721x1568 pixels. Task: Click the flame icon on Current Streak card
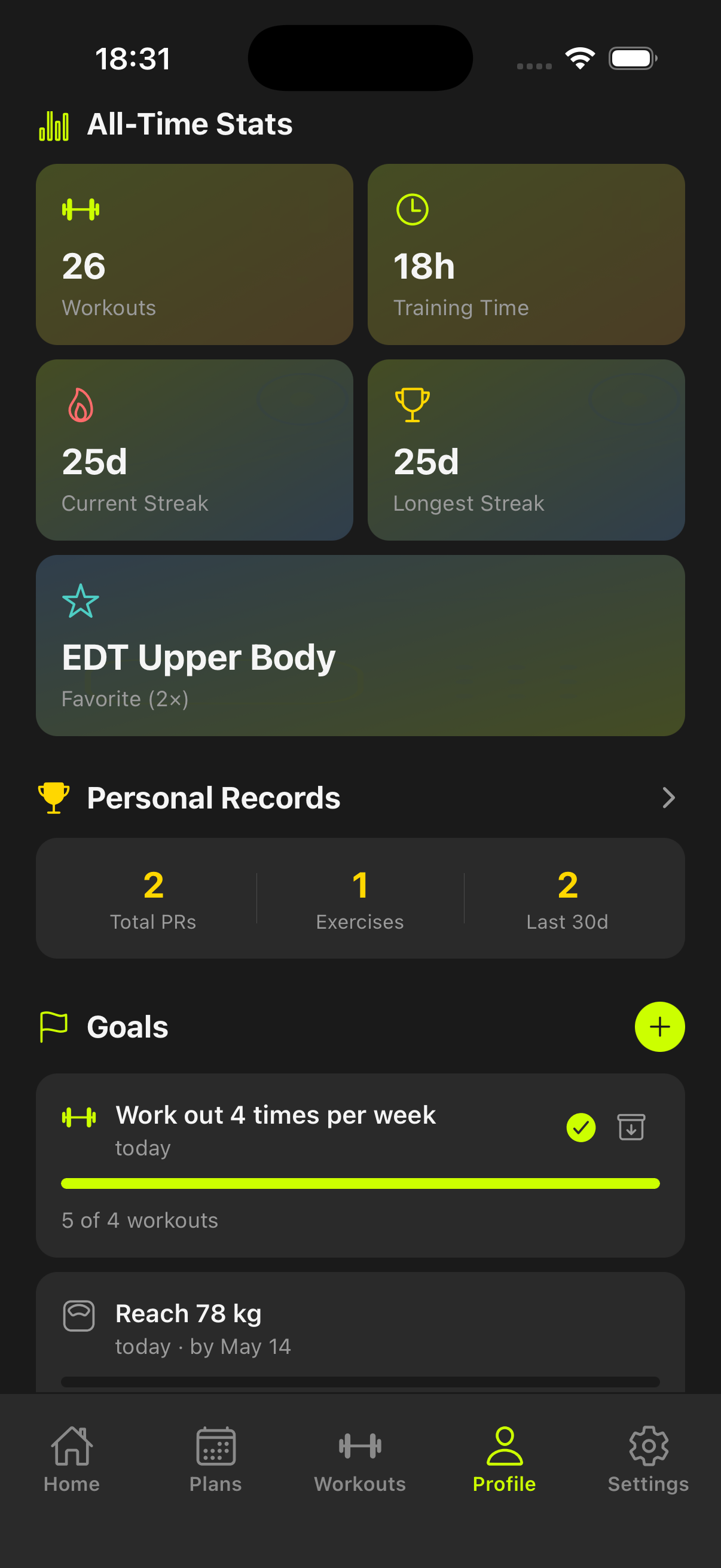coord(80,404)
